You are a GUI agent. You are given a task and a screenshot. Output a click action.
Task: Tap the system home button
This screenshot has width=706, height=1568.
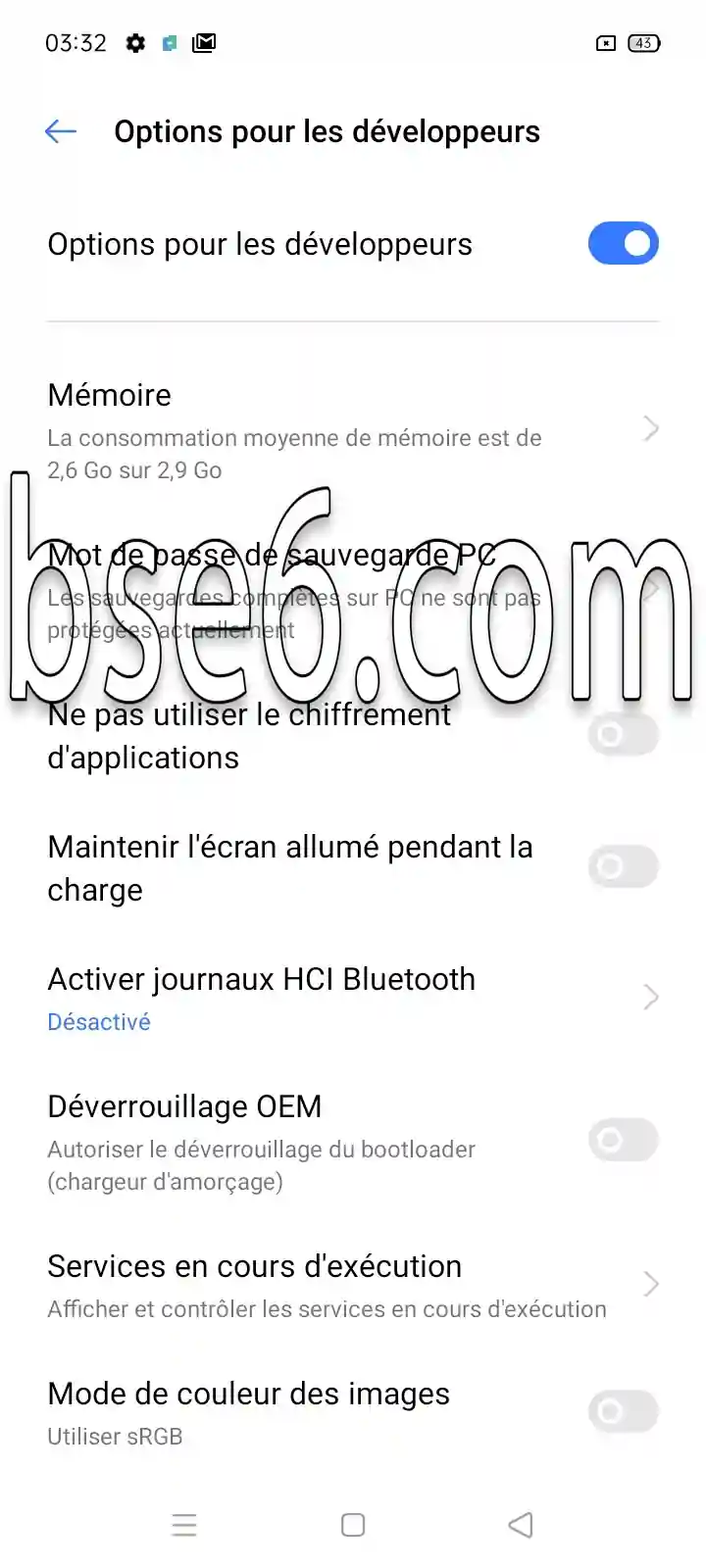point(353,1525)
